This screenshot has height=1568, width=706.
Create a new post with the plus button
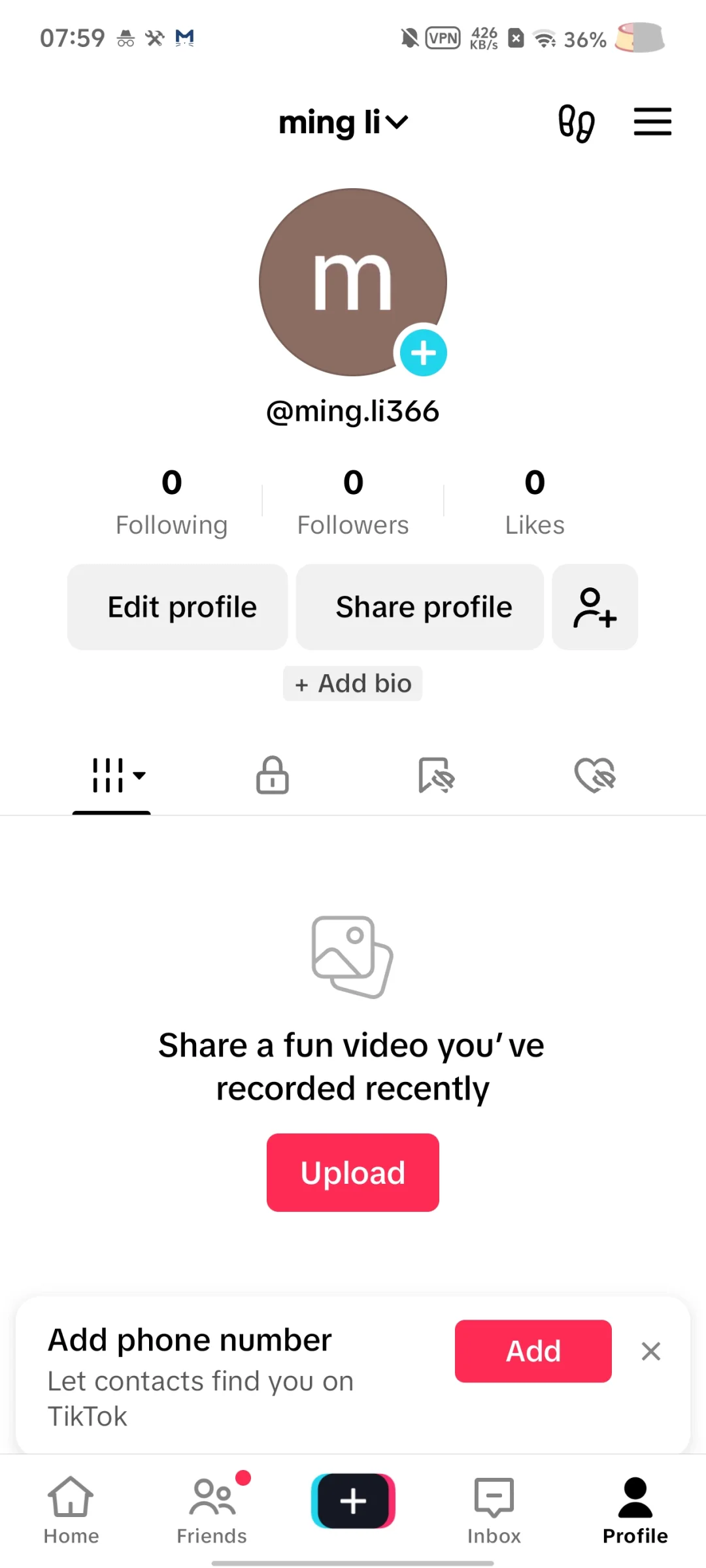tap(353, 1501)
